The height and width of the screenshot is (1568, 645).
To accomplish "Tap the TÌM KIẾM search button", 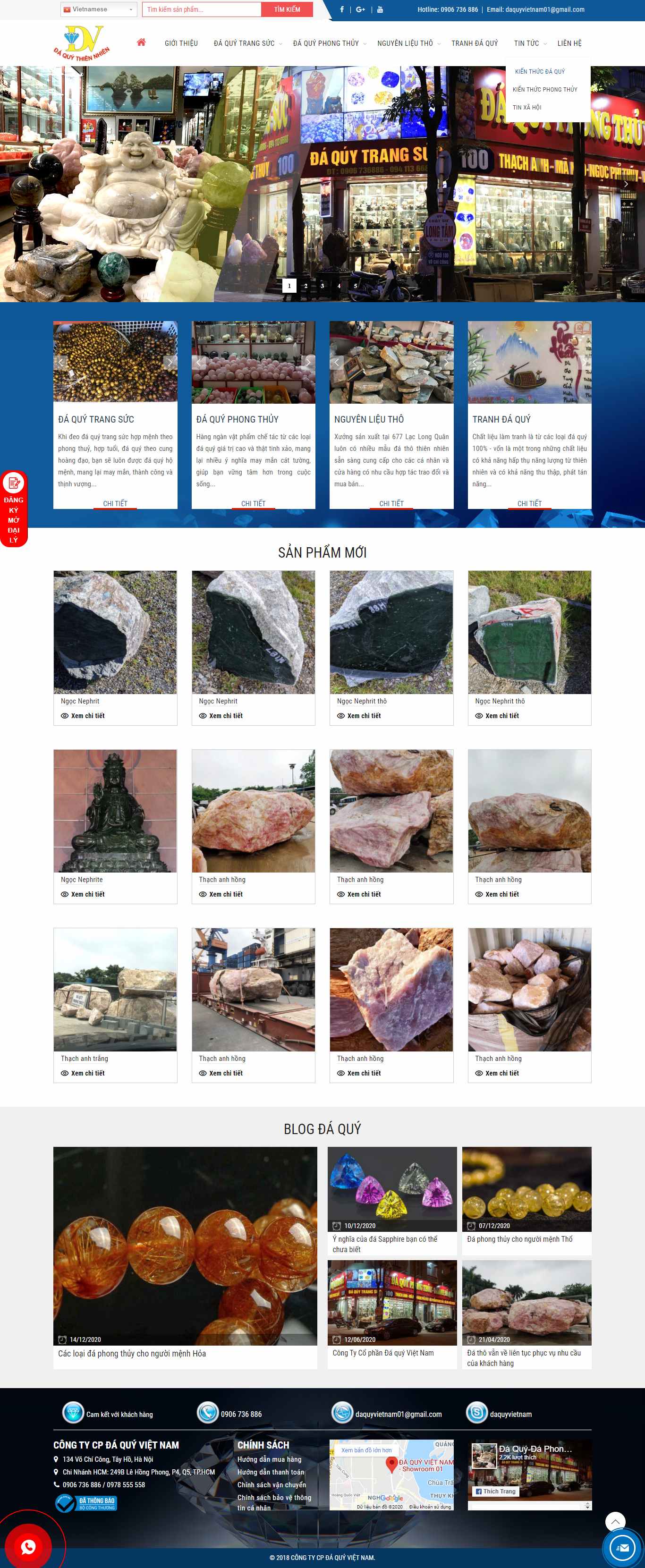I will [x=287, y=9].
